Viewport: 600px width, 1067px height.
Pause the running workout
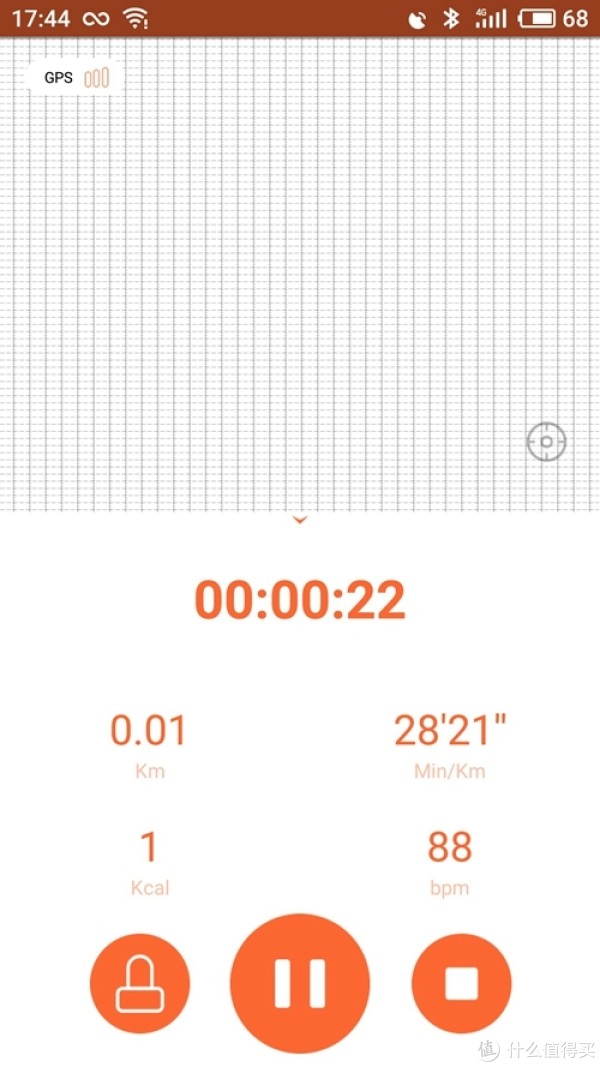point(300,983)
